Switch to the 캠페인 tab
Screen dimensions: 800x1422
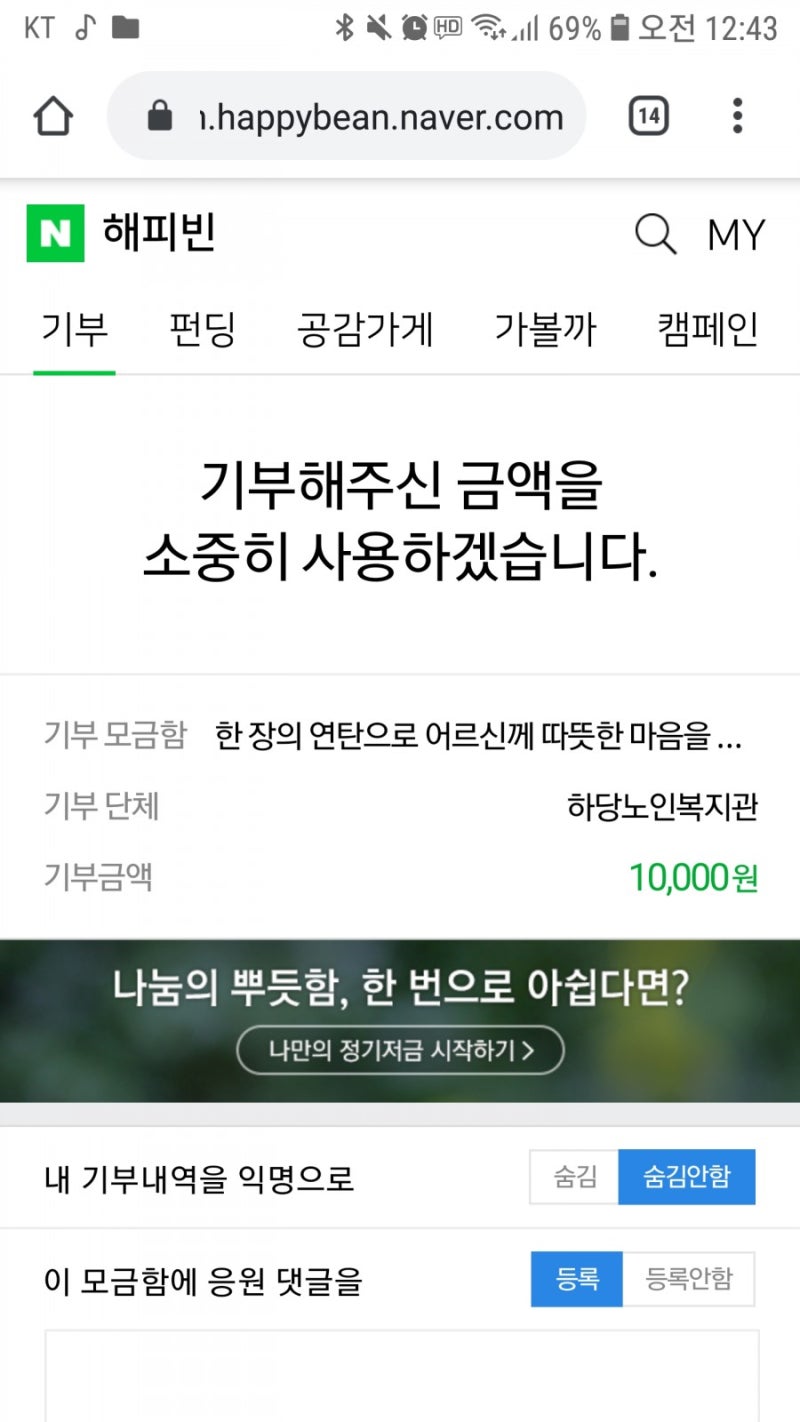click(708, 329)
